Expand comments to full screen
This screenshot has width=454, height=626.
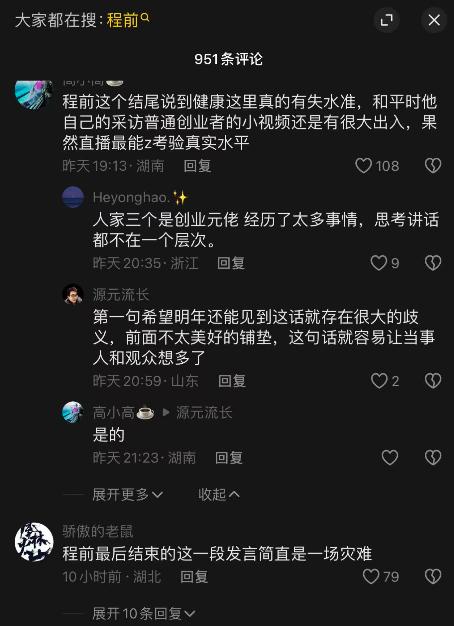pyautogui.click(x=386, y=20)
